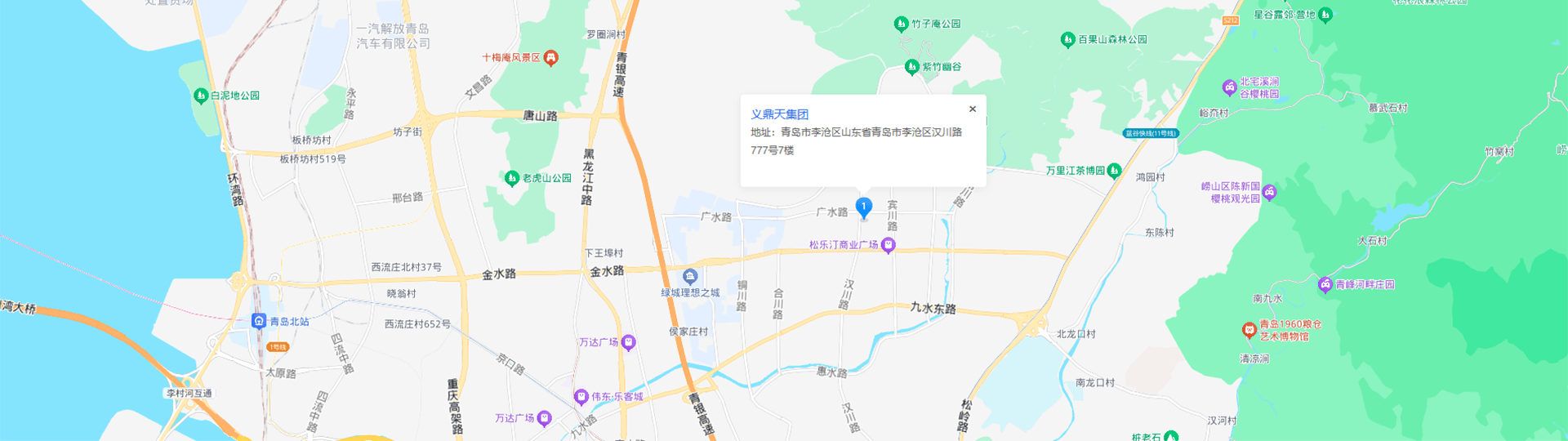Screen dimensions: 1568x441
Task: Tap the blue location marker numbered 1
Action: (863, 207)
